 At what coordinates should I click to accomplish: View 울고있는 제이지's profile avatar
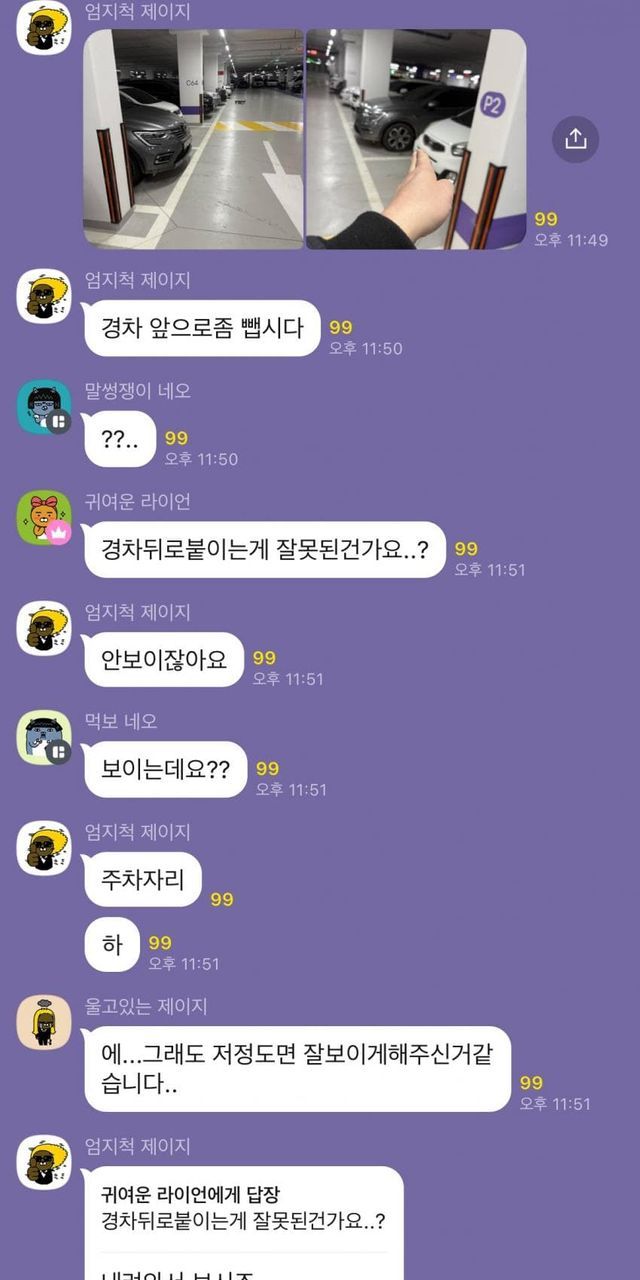click(45, 1022)
